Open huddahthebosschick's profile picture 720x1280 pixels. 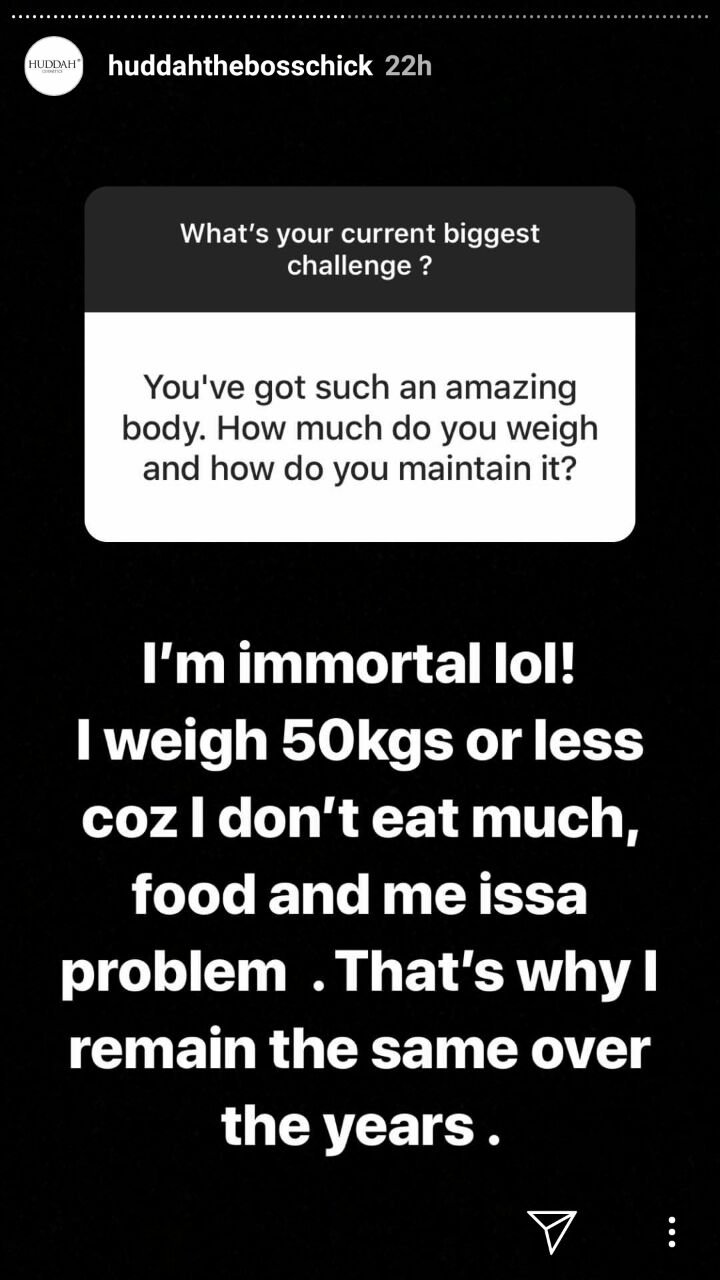pyautogui.click(x=54, y=66)
